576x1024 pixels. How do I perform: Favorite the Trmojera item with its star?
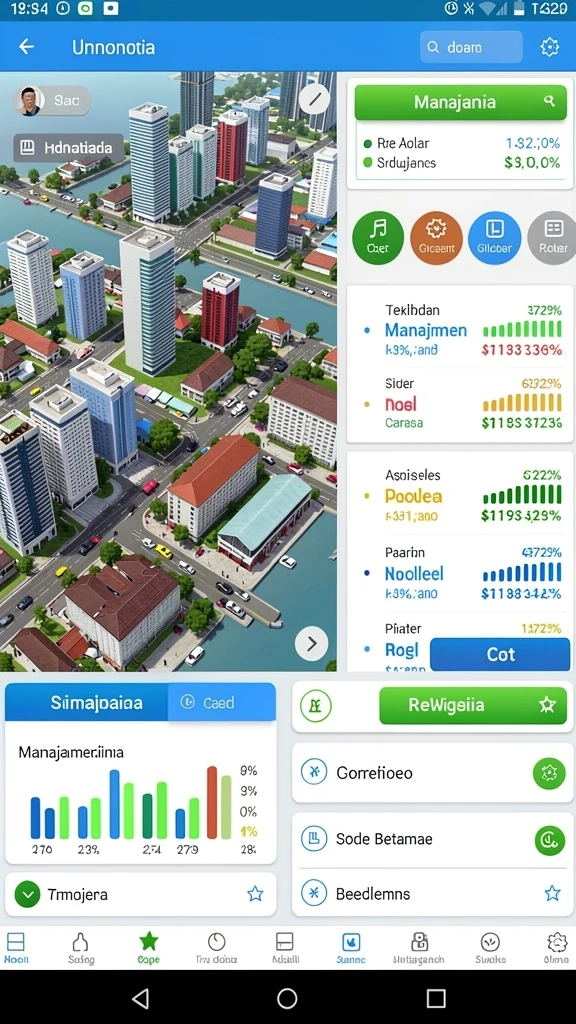pos(255,894)
